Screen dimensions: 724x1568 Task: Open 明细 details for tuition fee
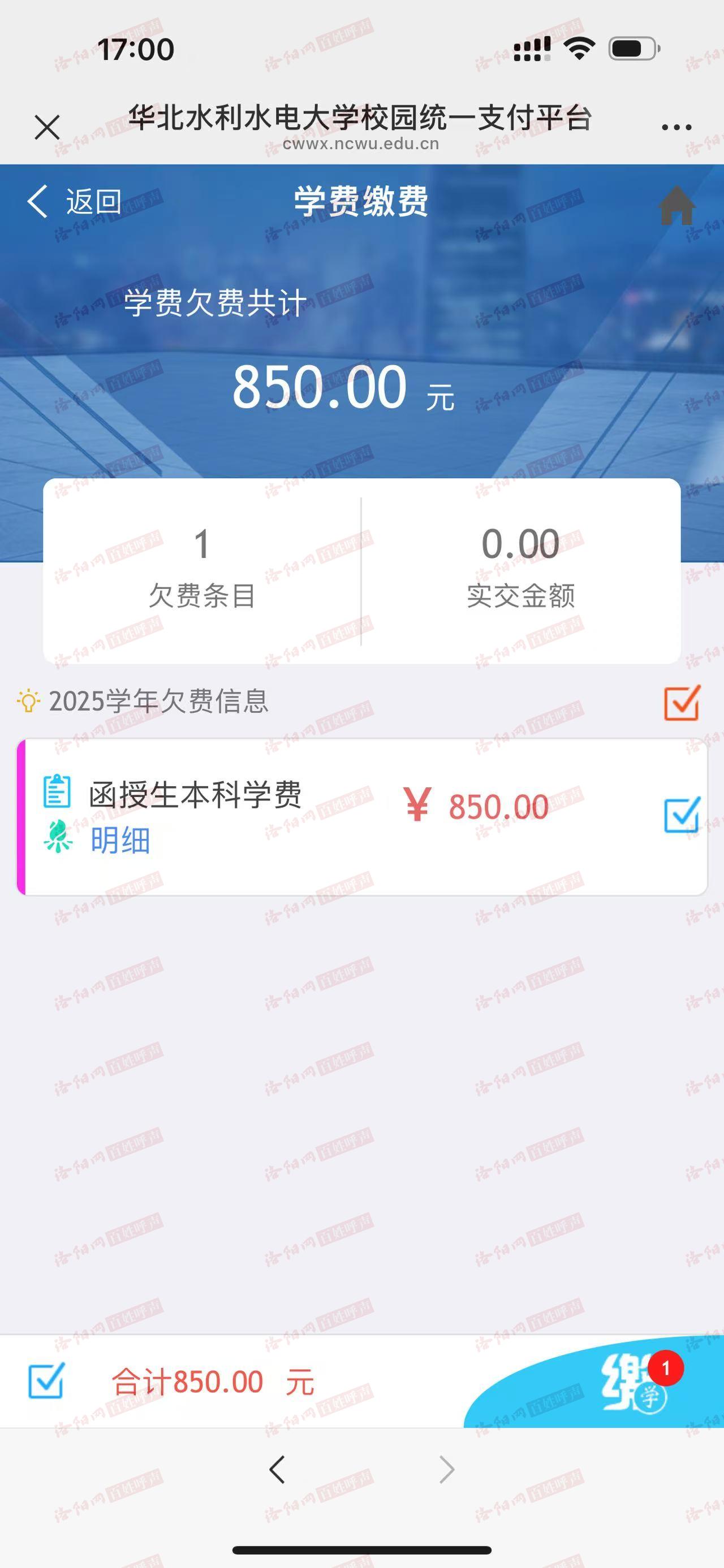(120, 841)
